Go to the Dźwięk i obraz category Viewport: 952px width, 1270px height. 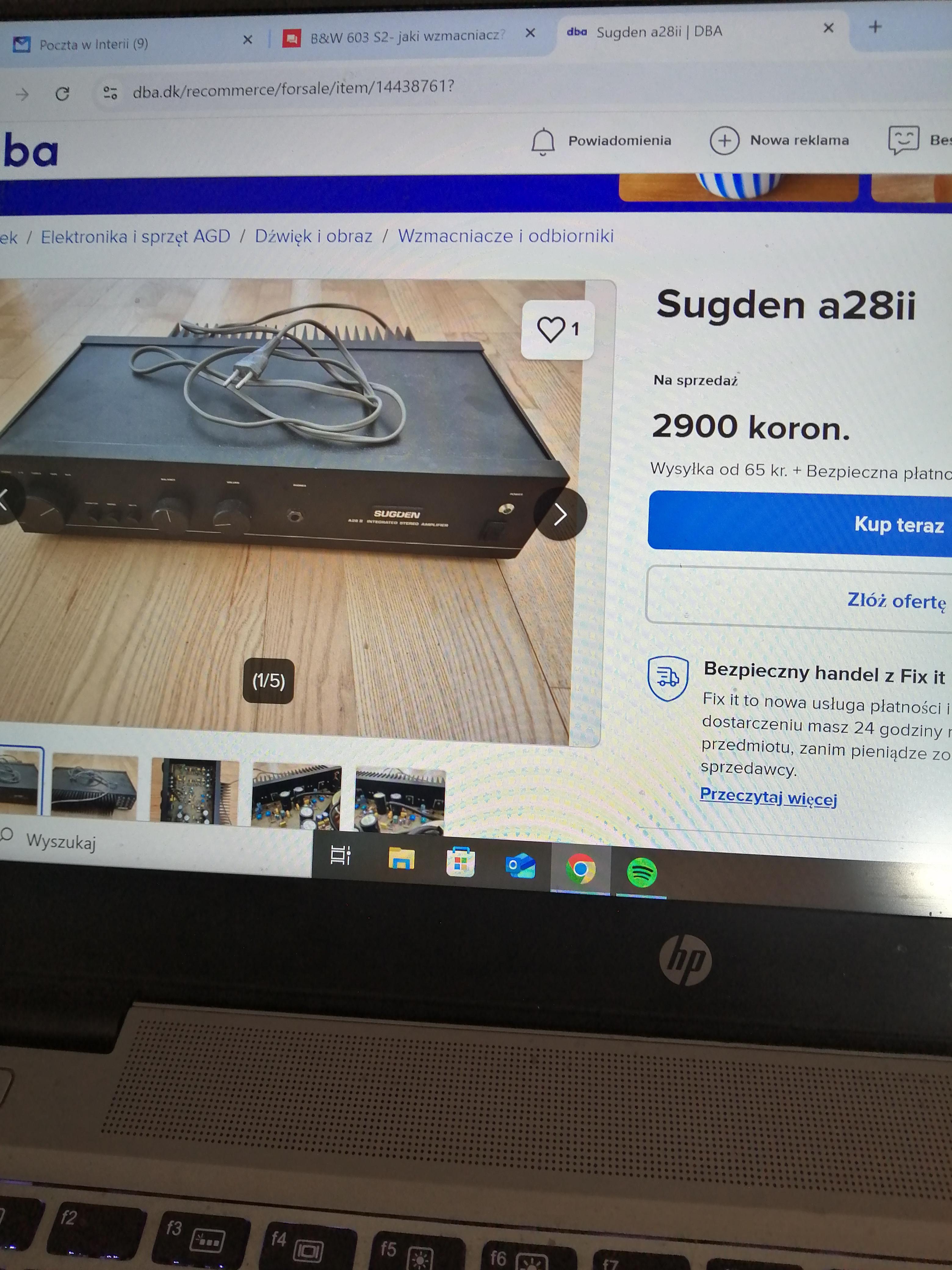pyautogui.click(x=313, y=236)
